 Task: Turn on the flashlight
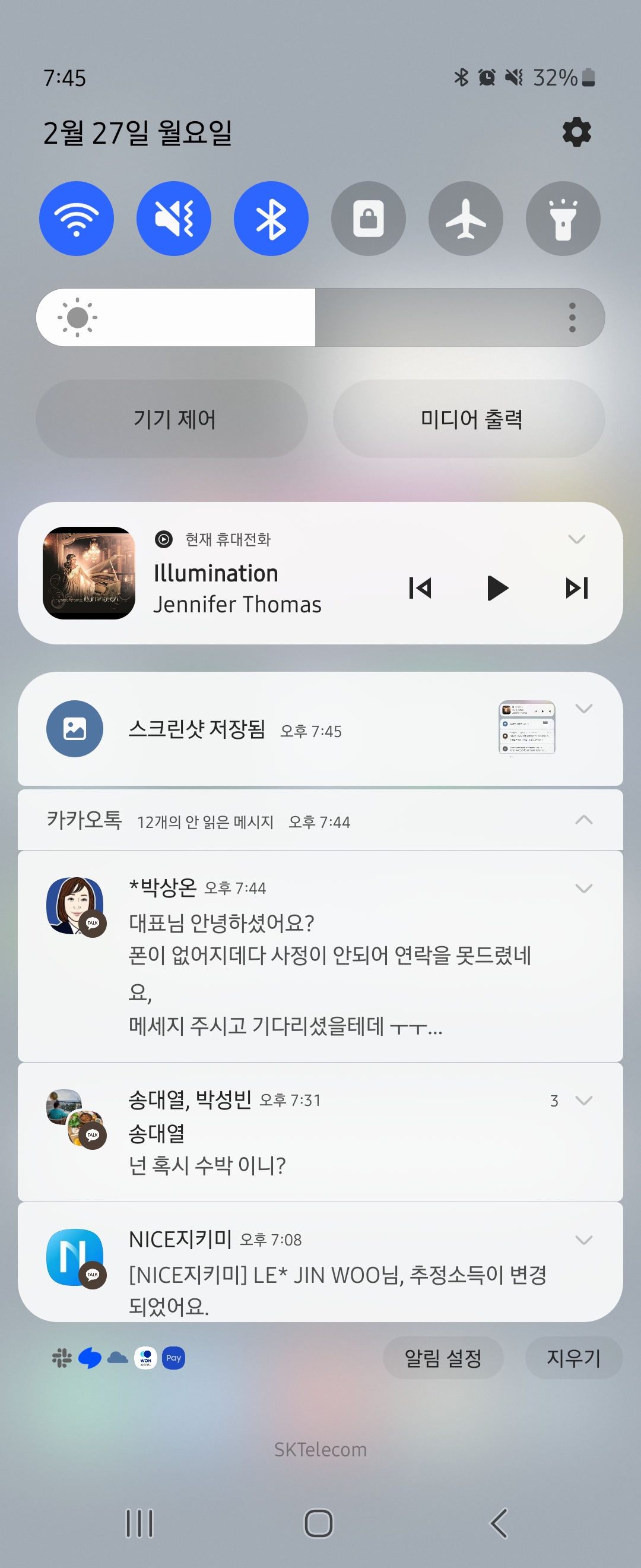(x=563, y=219)
